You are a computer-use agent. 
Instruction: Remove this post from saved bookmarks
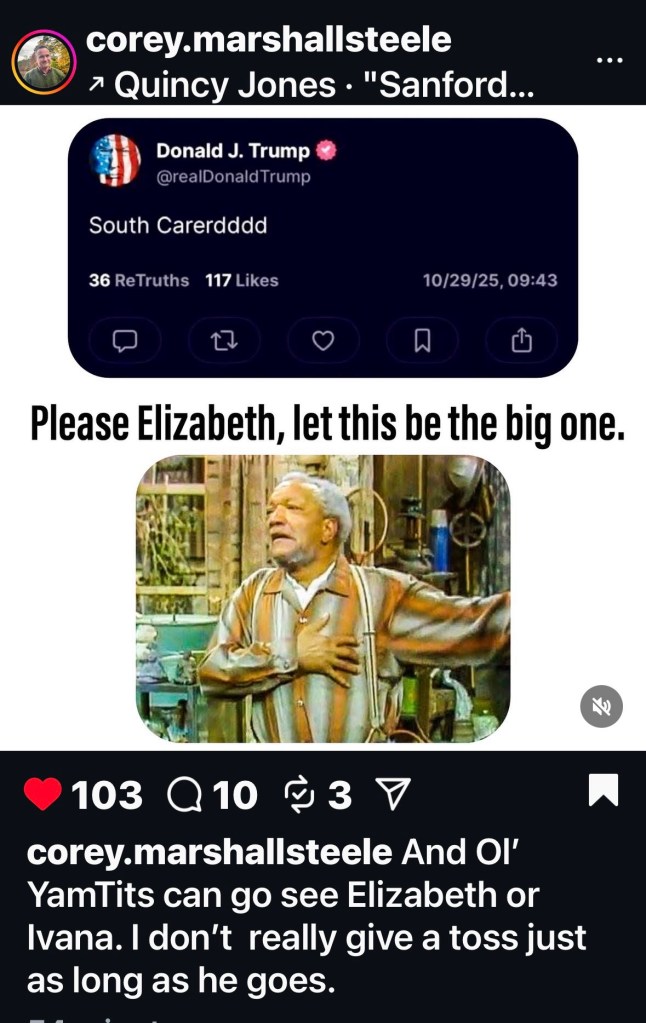[603, 791]
